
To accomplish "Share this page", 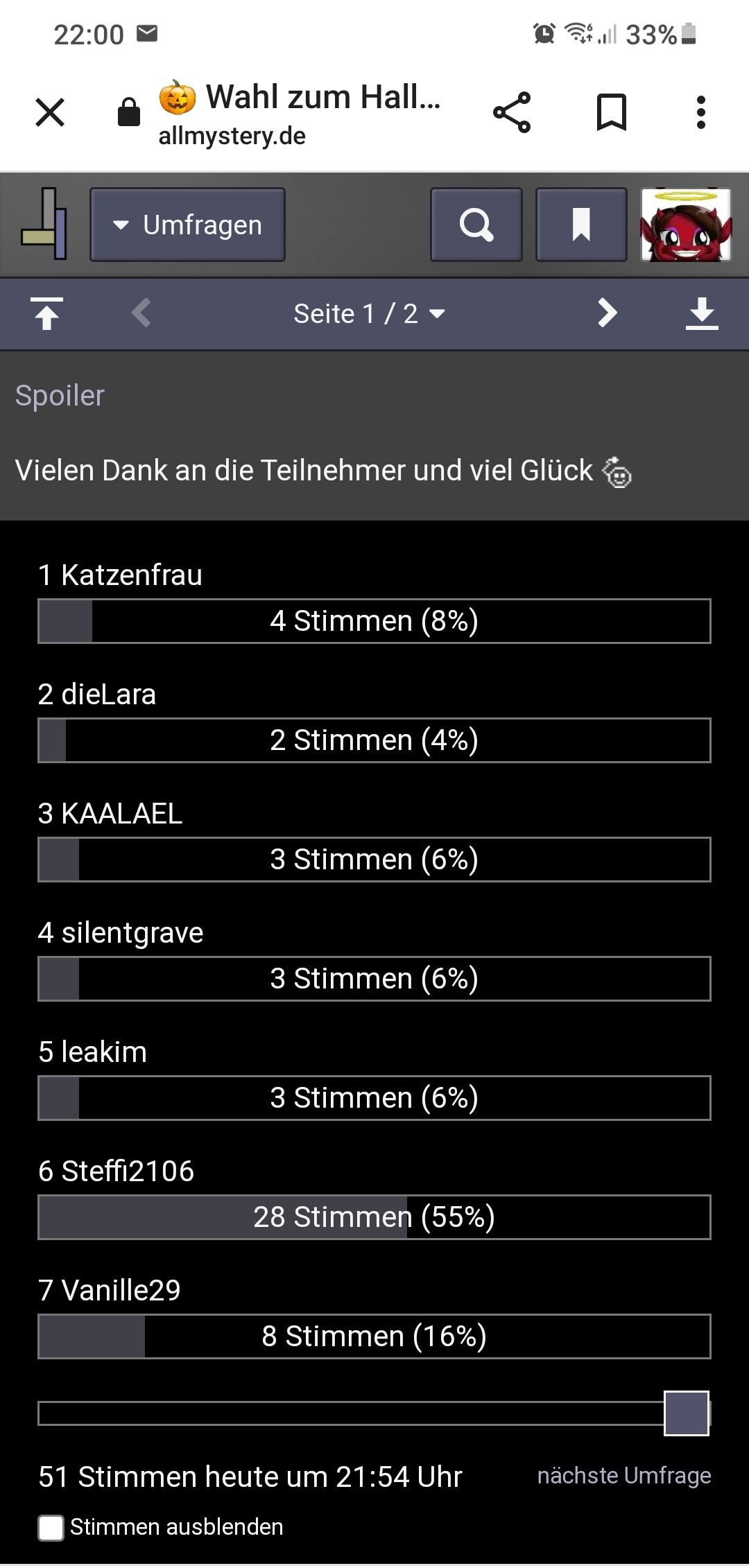I will pyautogui.click(x=512, y=112).
